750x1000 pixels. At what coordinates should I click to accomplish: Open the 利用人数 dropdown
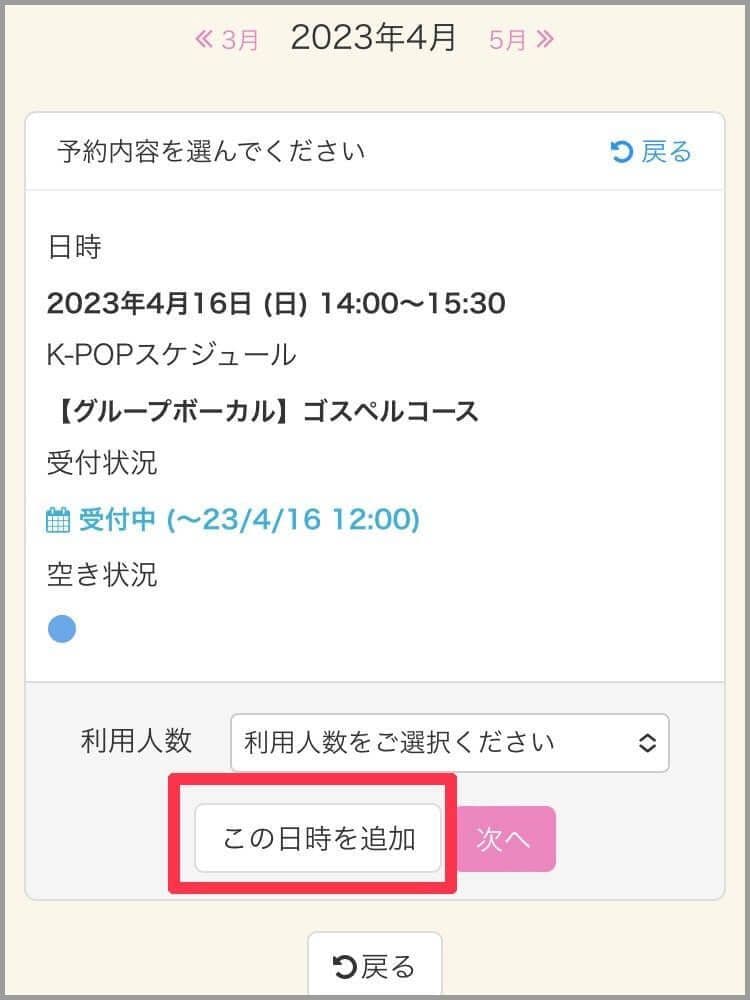[x=449, y=743]
